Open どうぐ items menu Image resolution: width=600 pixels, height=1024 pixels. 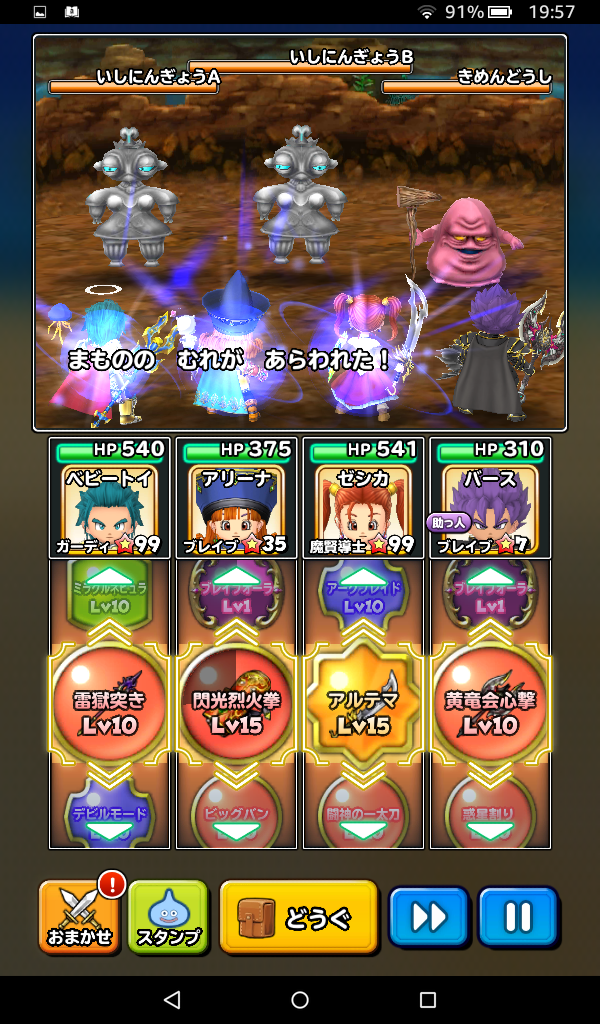(299, 916)
